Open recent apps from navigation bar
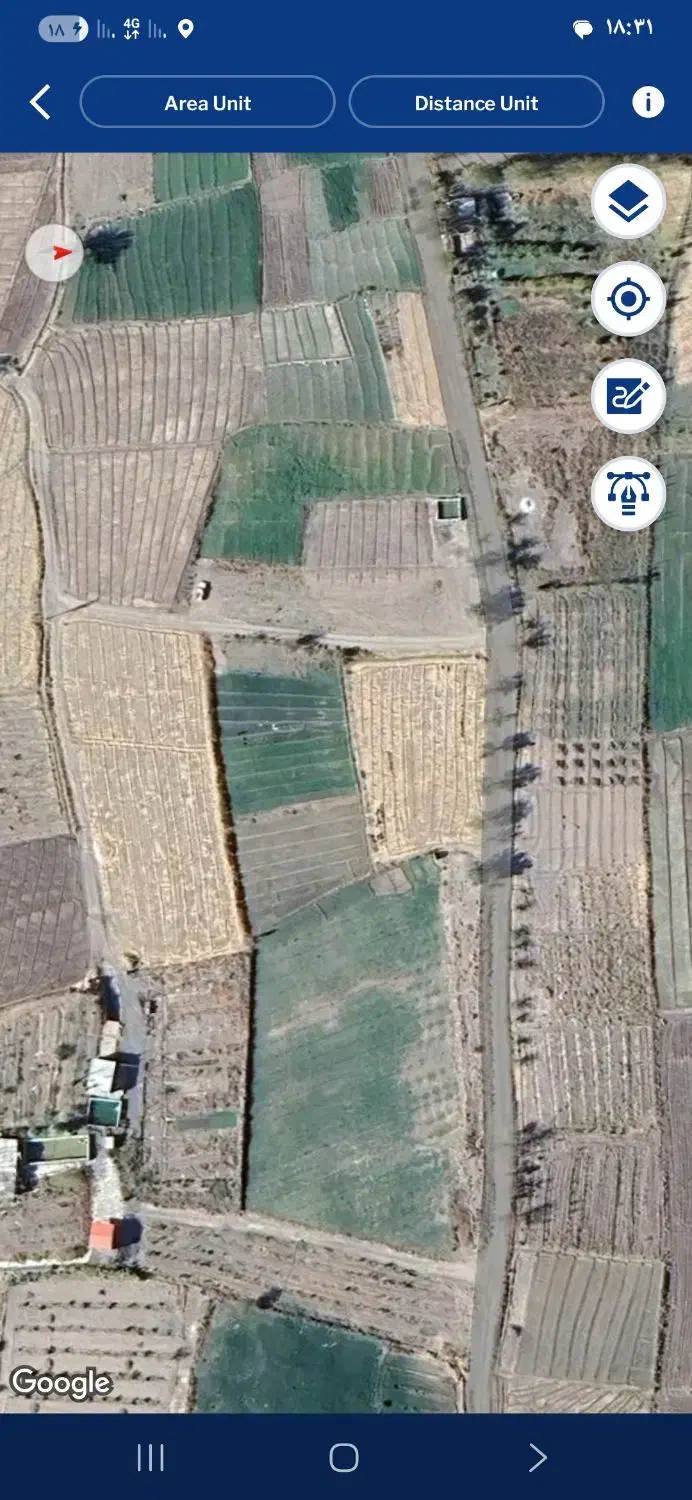The image size is (692, 1500). pos(150,1457)
